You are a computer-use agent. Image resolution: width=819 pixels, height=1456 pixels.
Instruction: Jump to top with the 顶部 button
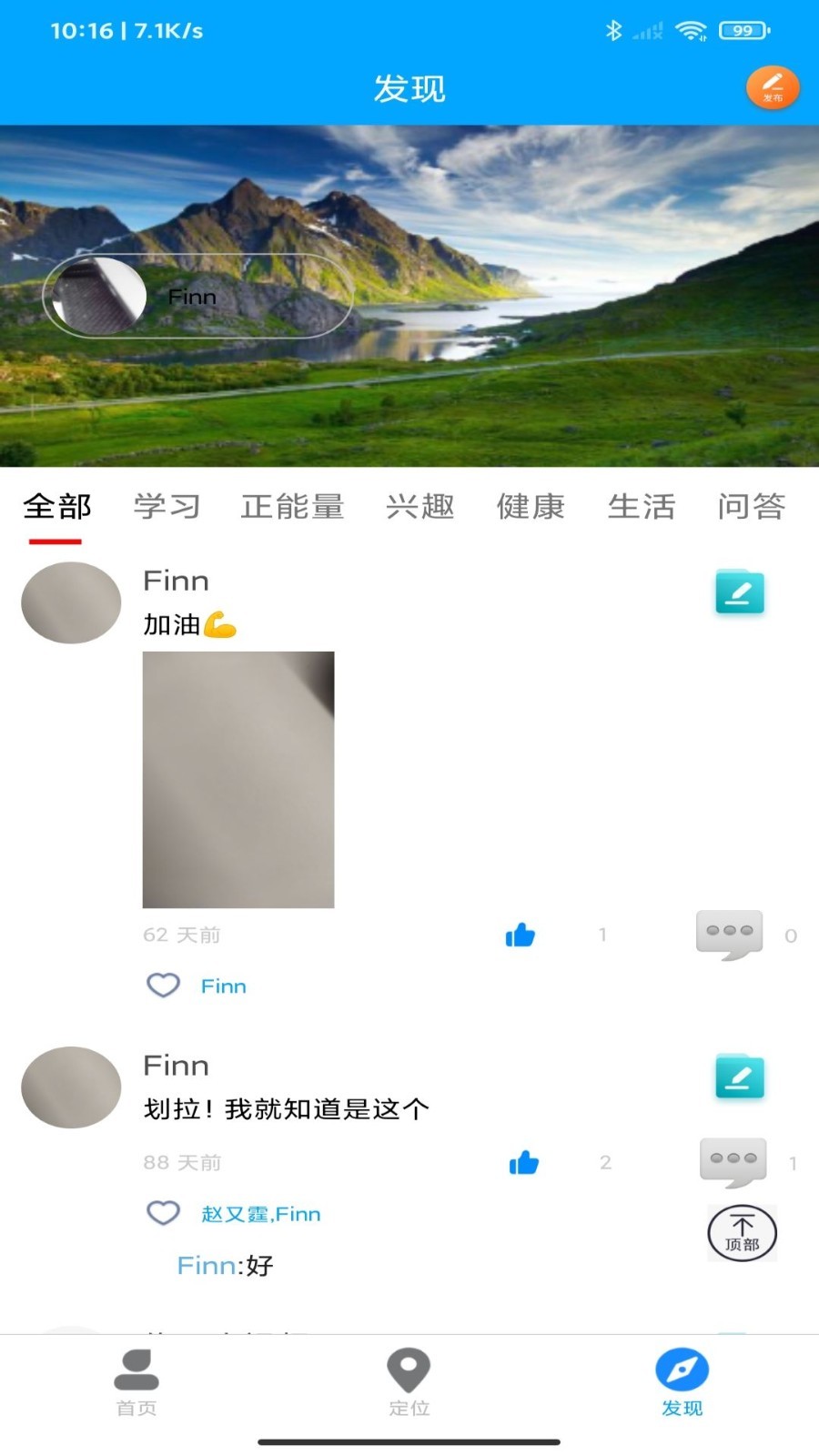click(x=742, y=1233)
